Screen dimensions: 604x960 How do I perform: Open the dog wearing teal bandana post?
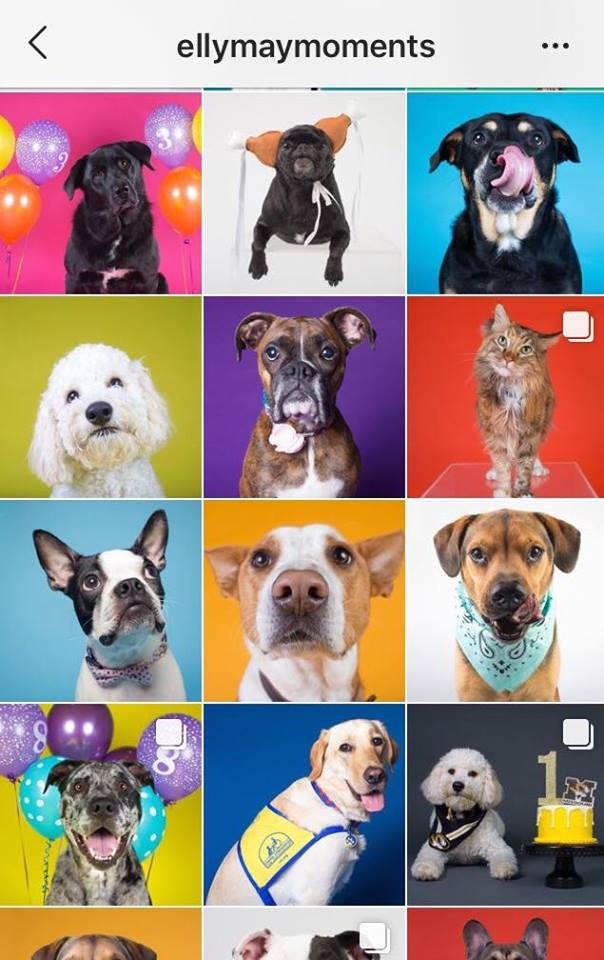click(x=505, y=601)
